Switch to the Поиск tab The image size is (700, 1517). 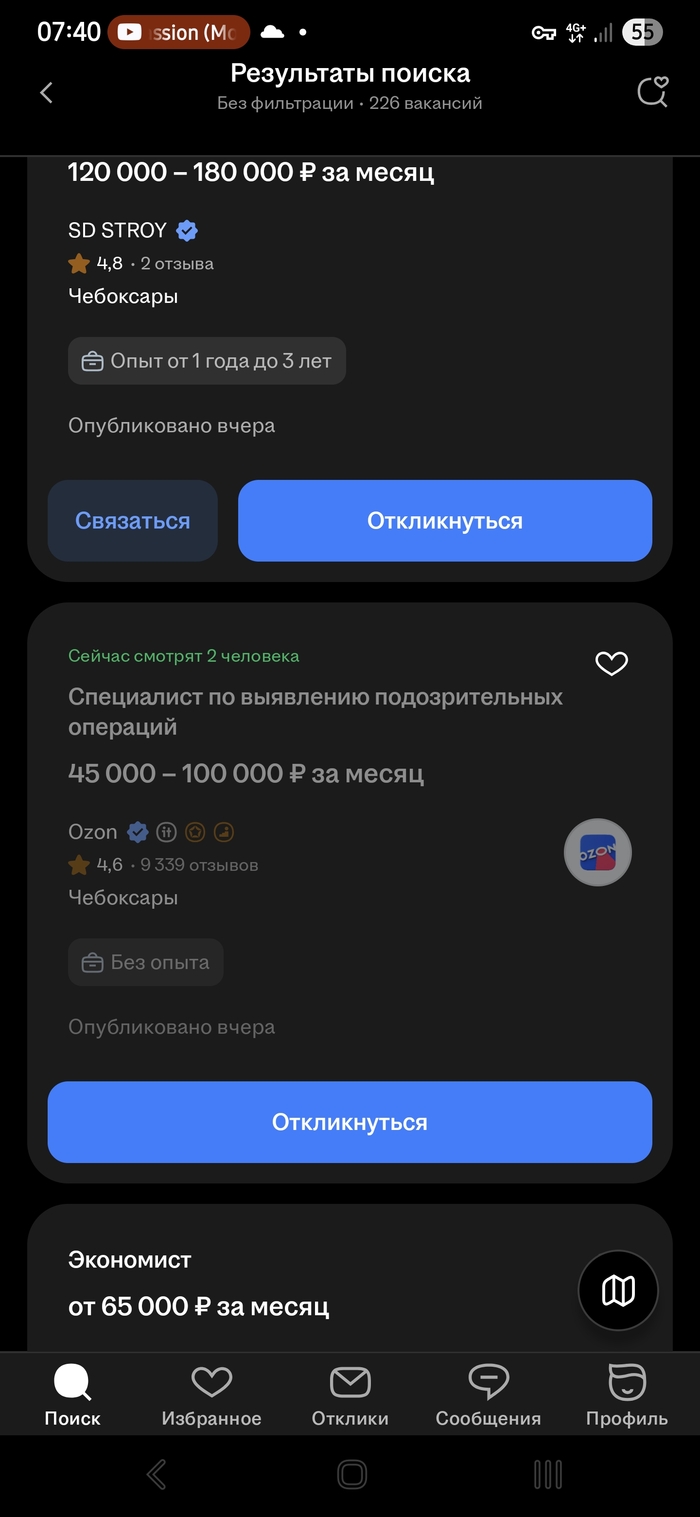point(72,1395)
